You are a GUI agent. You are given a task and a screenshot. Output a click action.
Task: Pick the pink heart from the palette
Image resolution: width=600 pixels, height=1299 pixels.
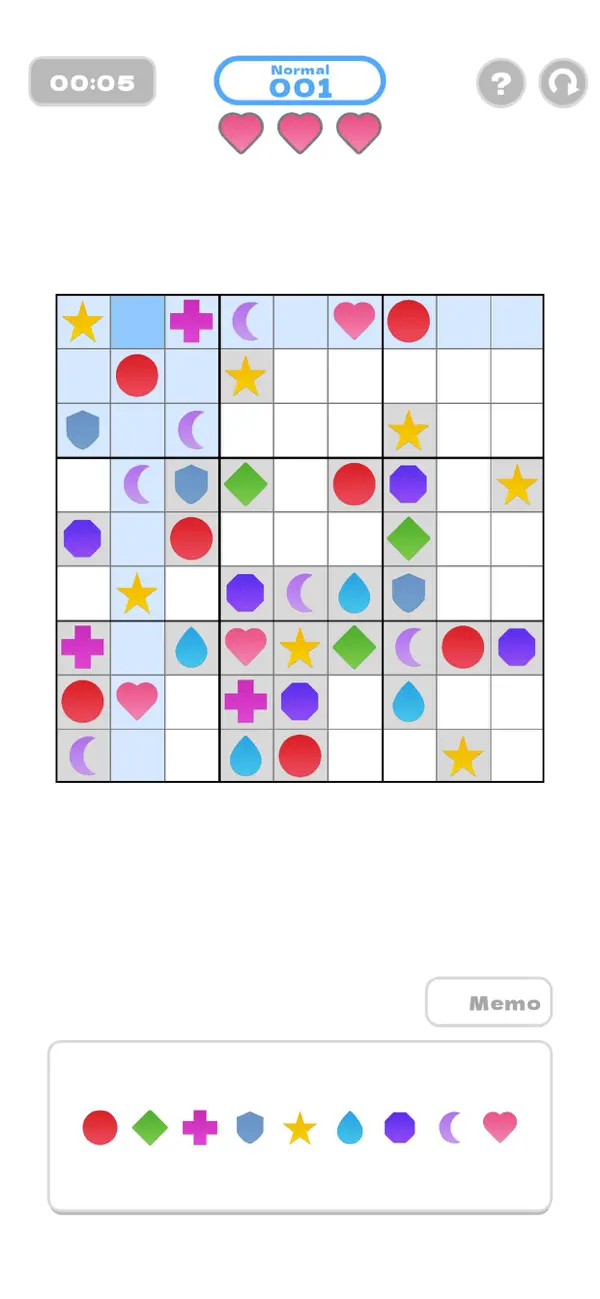coord(500,1127)
